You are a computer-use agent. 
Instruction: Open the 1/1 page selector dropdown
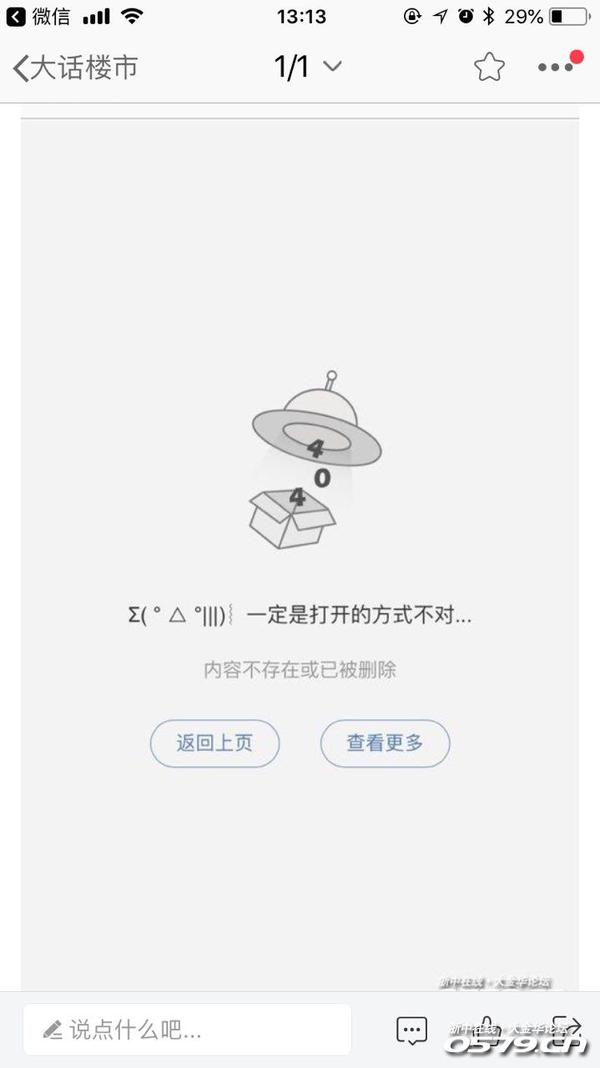(x=308, y=67)
